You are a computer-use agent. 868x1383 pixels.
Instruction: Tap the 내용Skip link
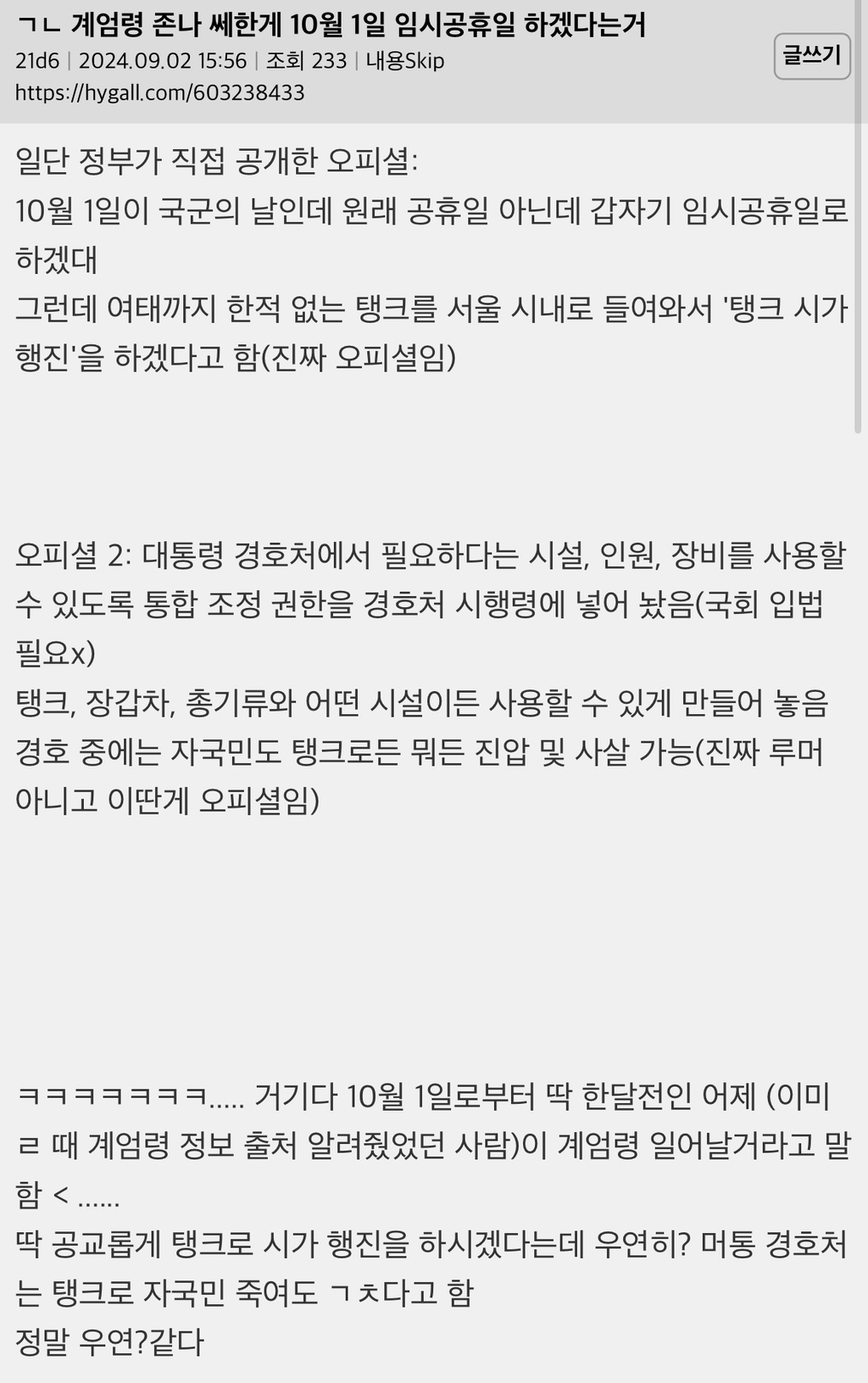pos(405,61)
